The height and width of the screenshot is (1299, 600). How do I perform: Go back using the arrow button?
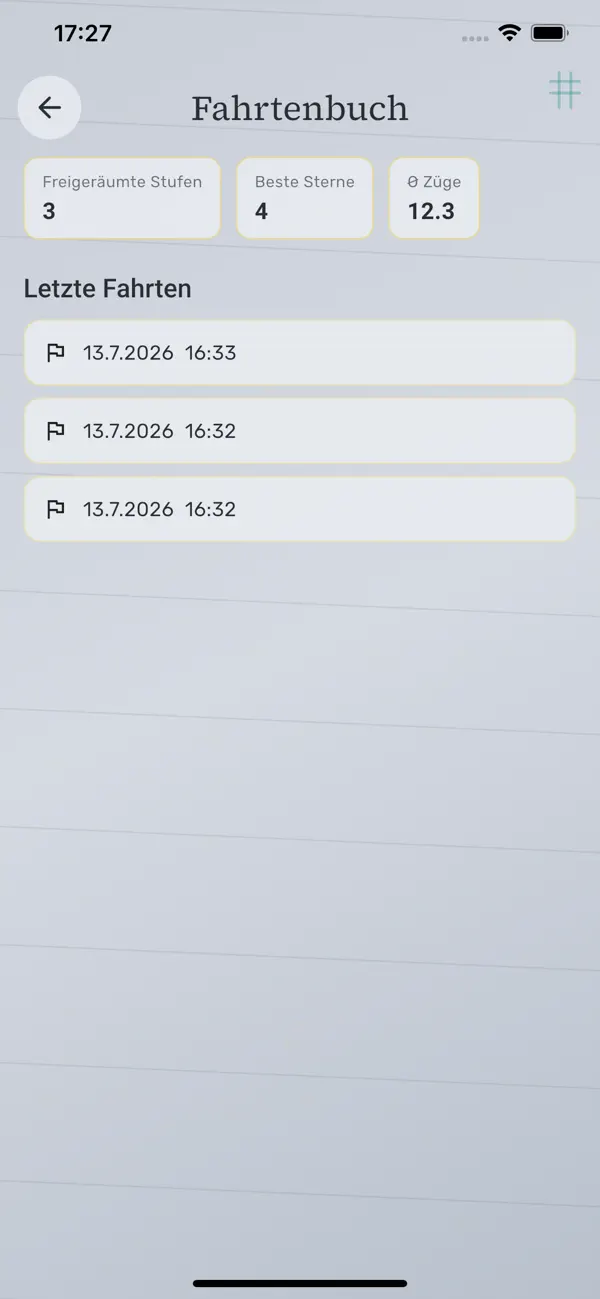pos(50,107)
